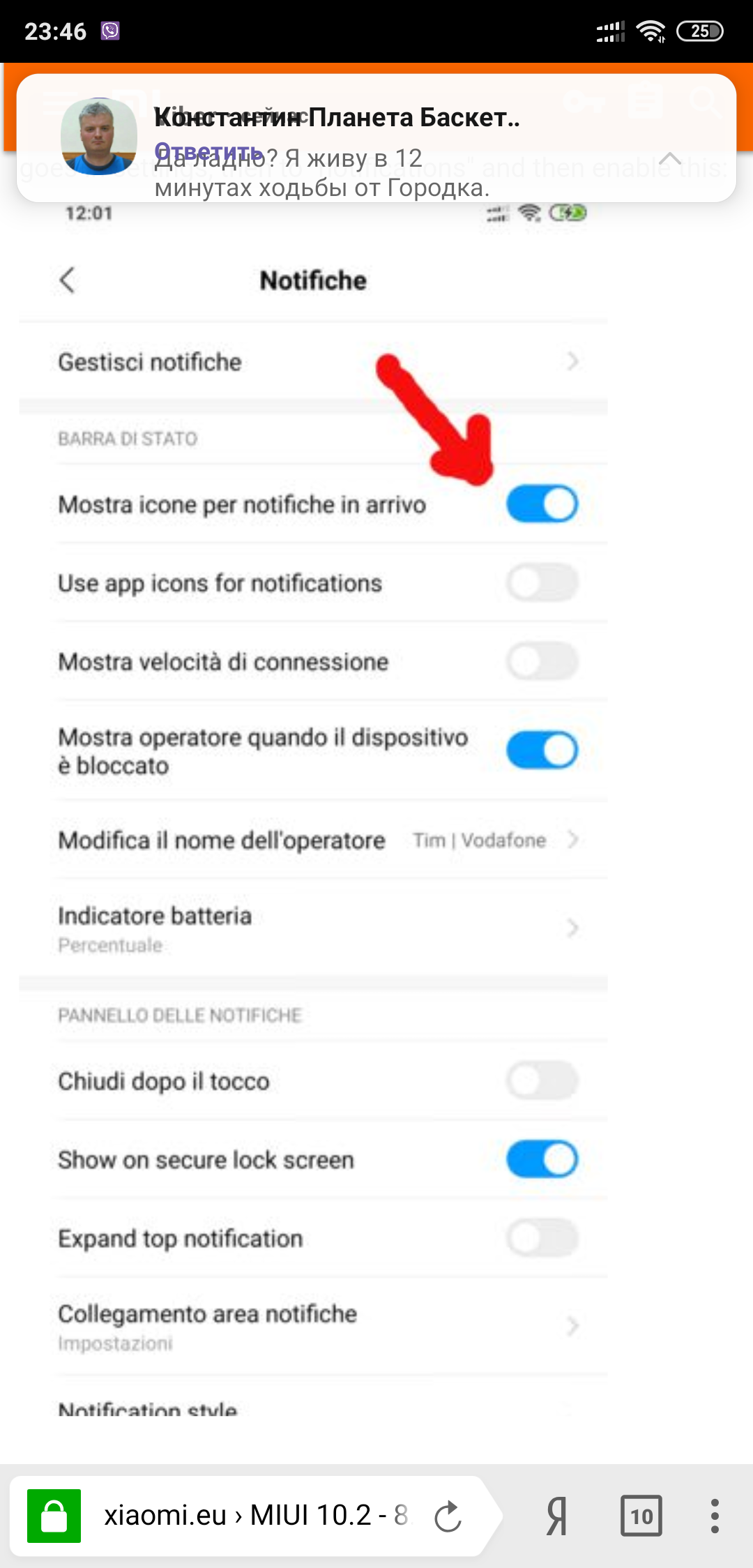Tap the green secure-connection lock icon
Image resolution: width=753 pixels, height=1568 pixels.
54,1516
